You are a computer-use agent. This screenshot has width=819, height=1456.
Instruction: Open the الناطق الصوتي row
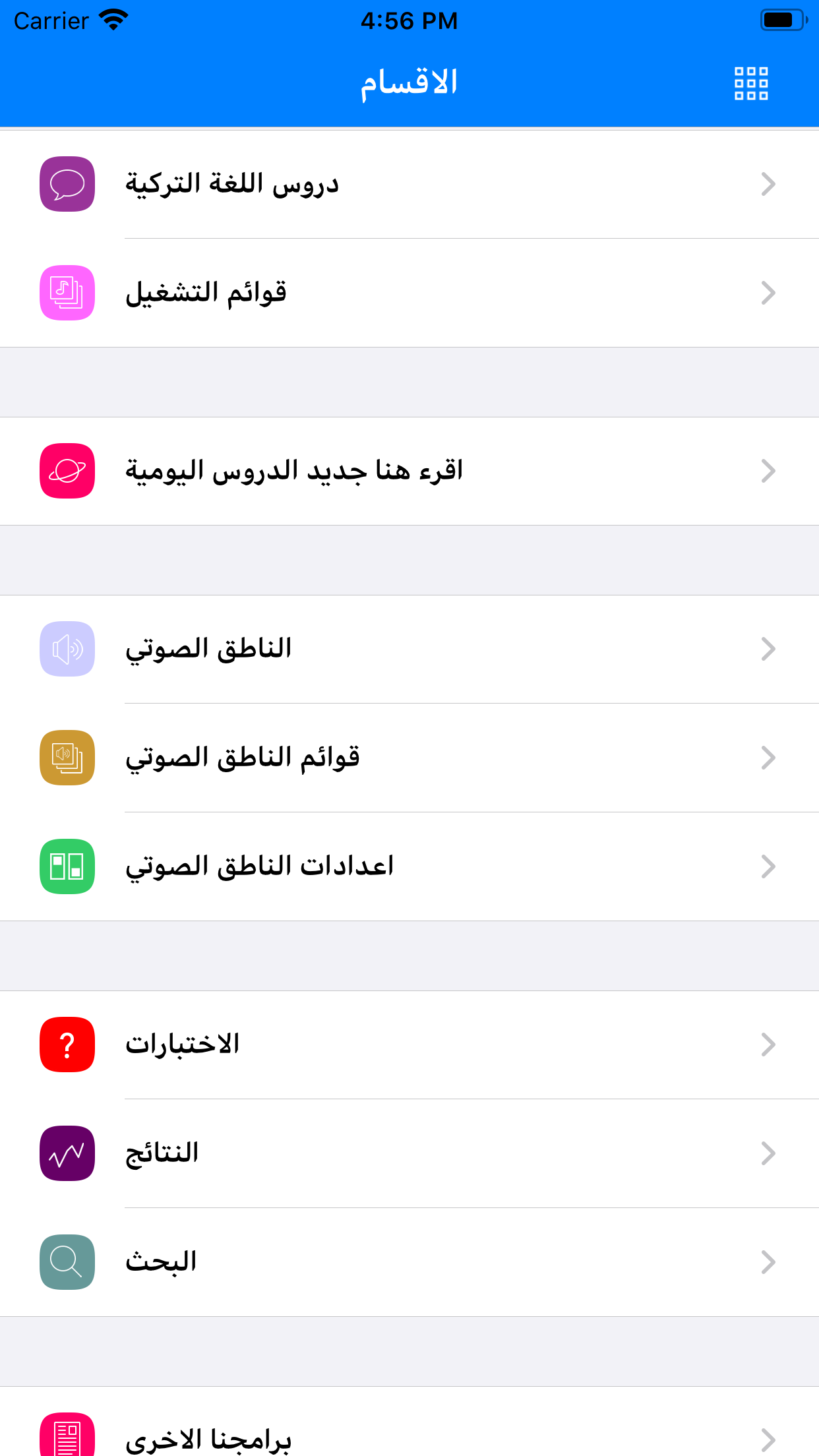click(409, 649)
